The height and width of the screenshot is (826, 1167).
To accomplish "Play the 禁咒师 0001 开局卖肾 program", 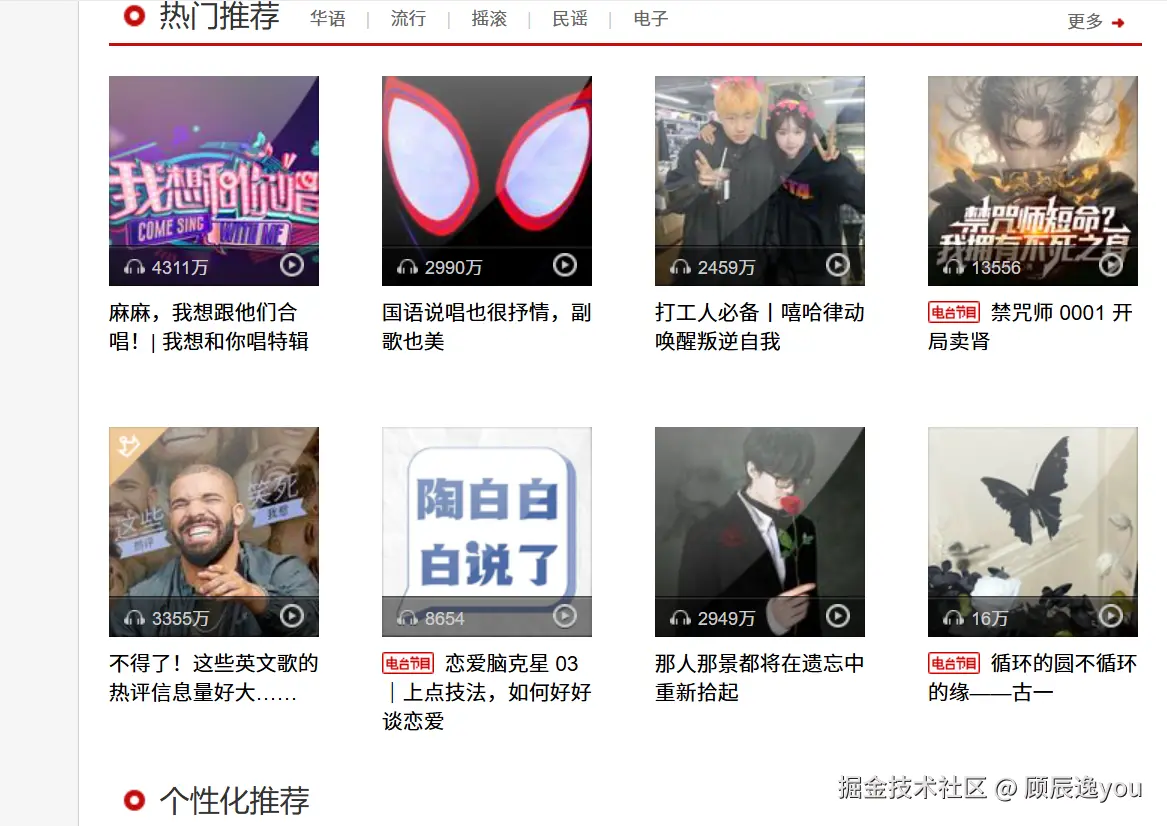I will pyautogui.click(x=1111, y=265).
